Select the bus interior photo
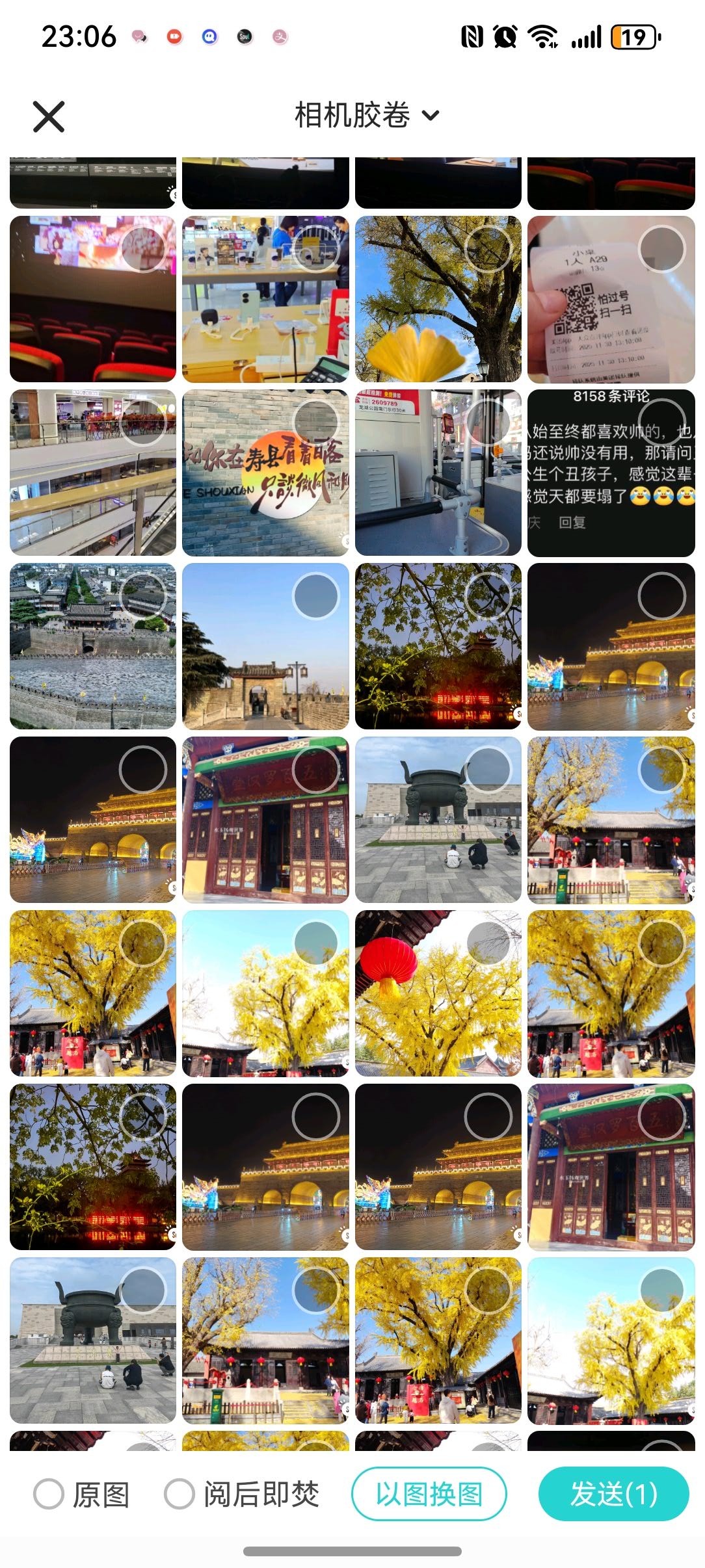 pos(488,423)
